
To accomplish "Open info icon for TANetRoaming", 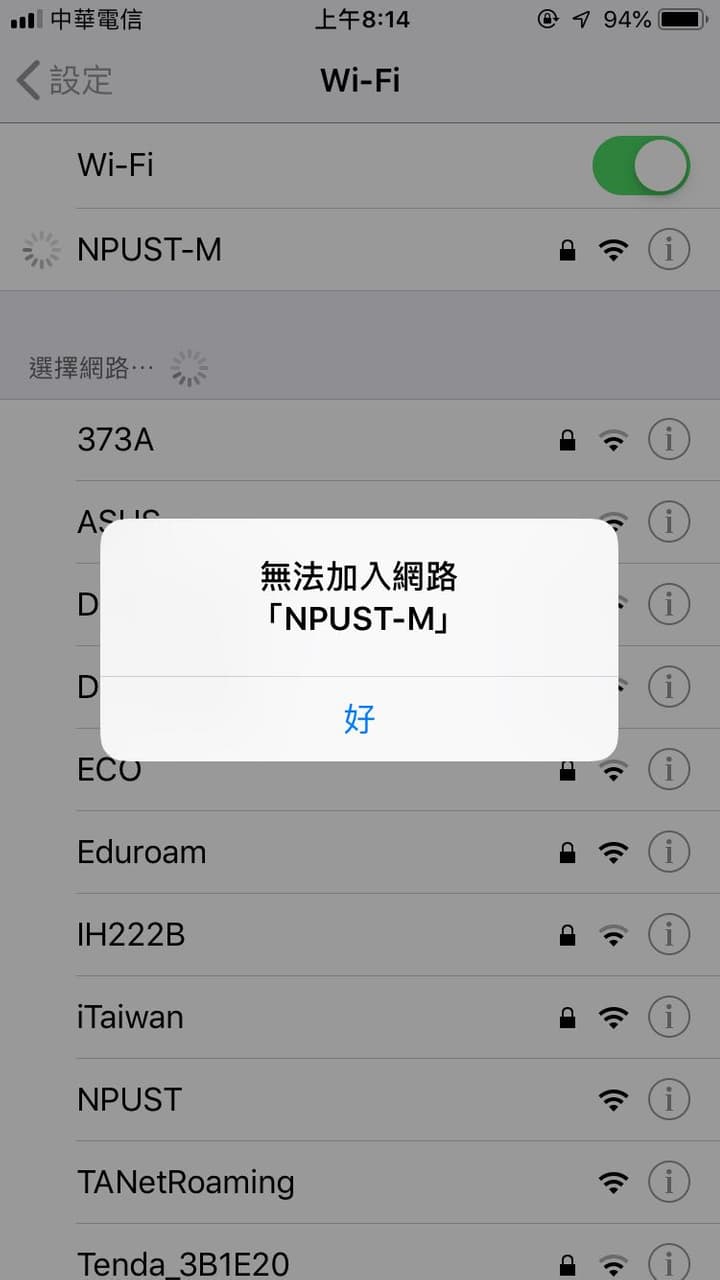I will click(x=669, y=1183).
